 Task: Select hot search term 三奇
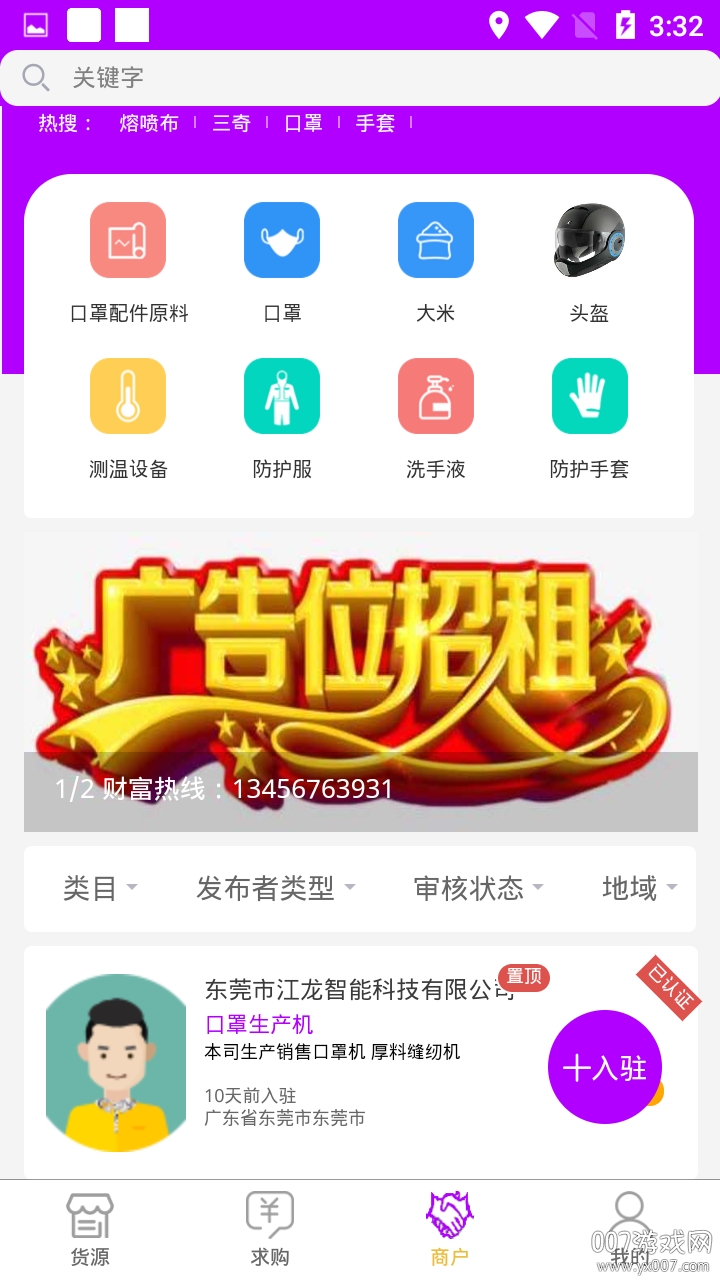tap(231, 123)
